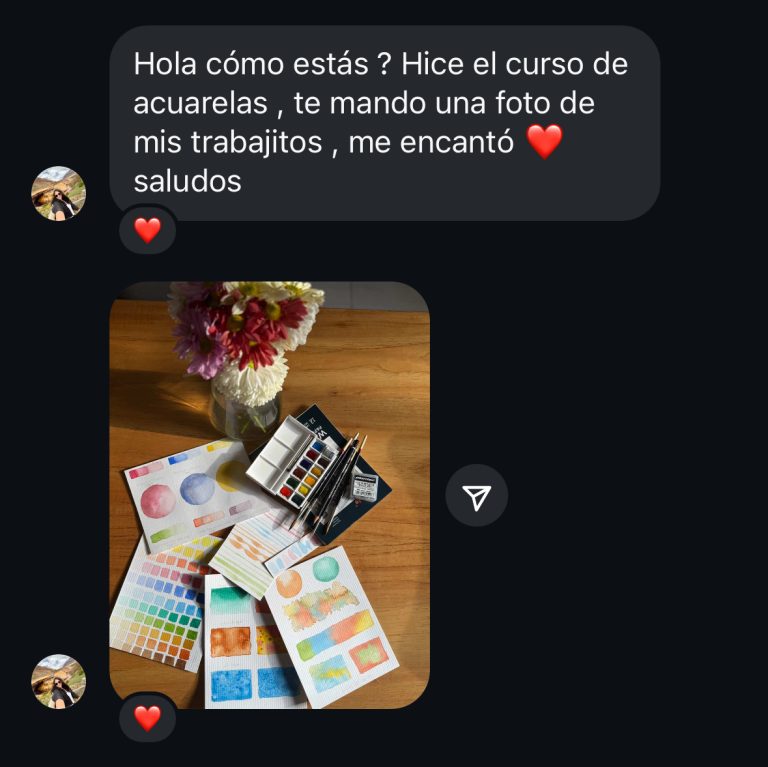Screen dimensions: 768x767
Task: Forward the photo with the share icon
Action: [477, 496]
